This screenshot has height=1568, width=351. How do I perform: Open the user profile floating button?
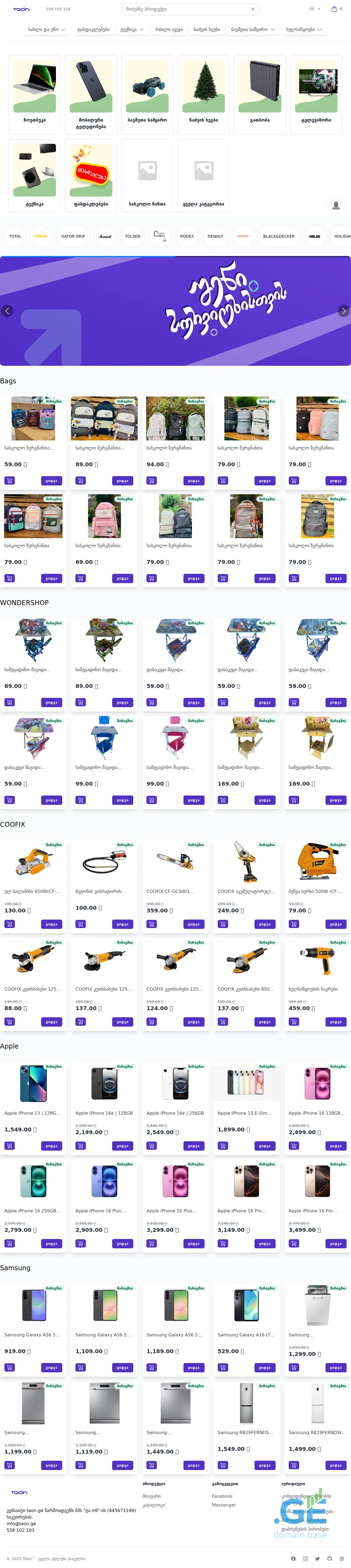336,206
